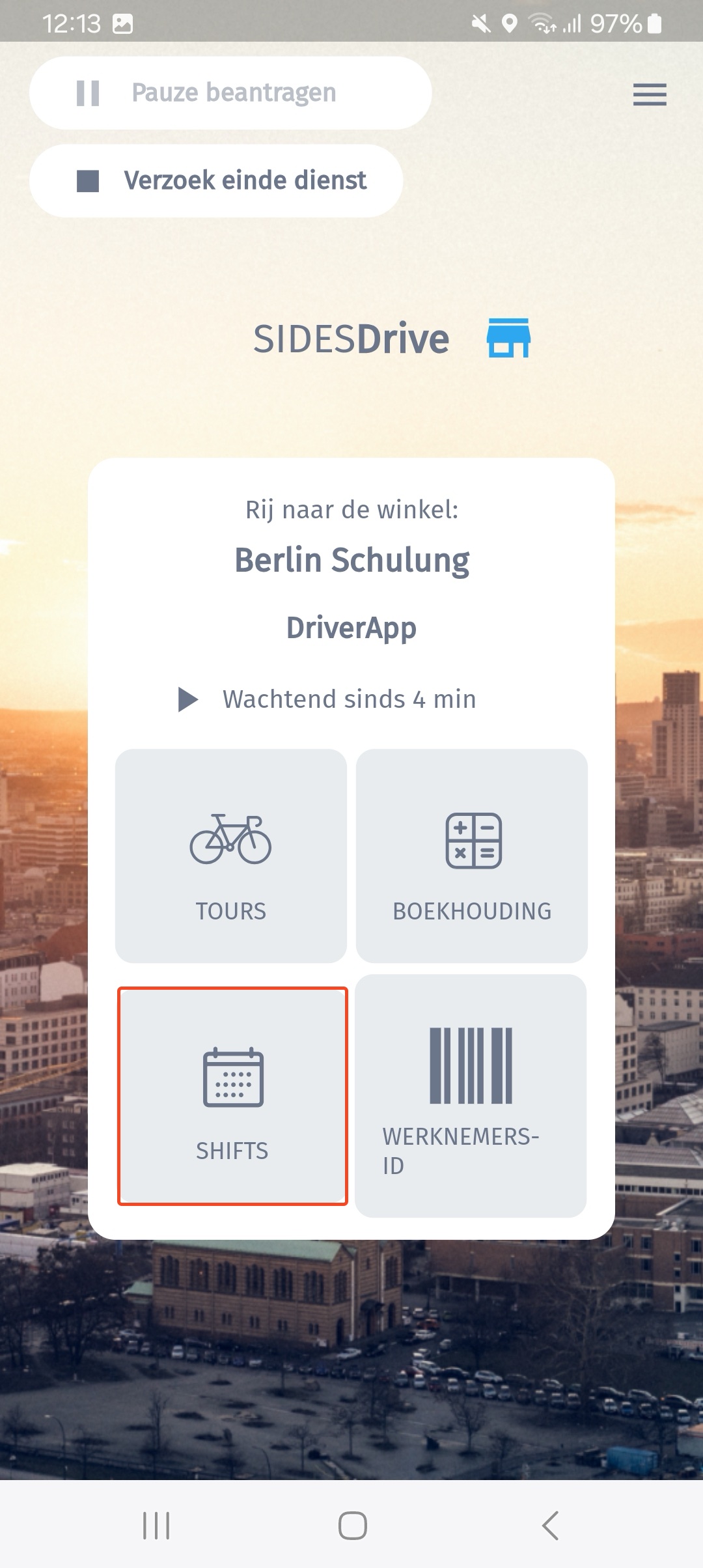Open the Boekhouding tile

(x=472, y=856)
